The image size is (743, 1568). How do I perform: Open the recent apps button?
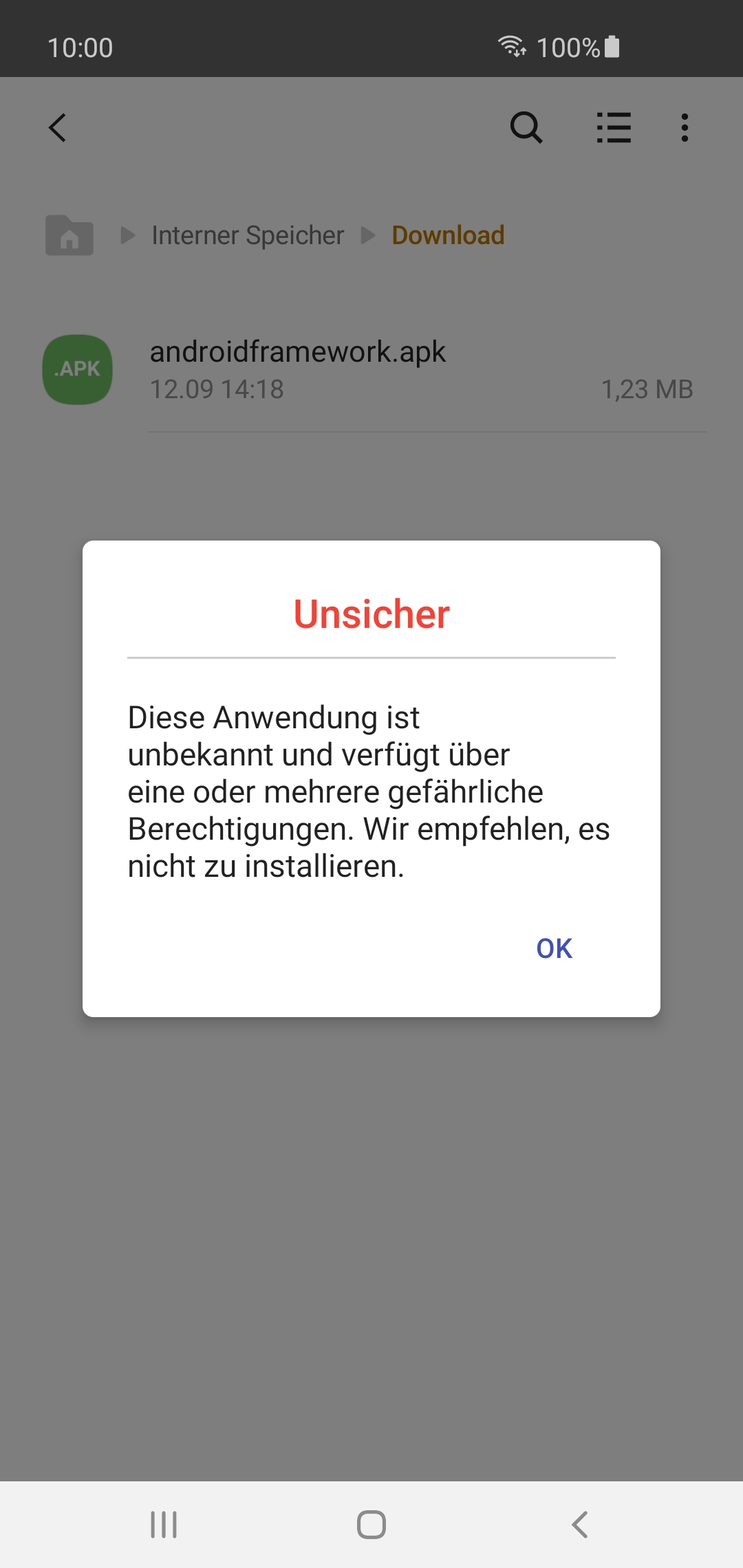(x=164, y=1525)
